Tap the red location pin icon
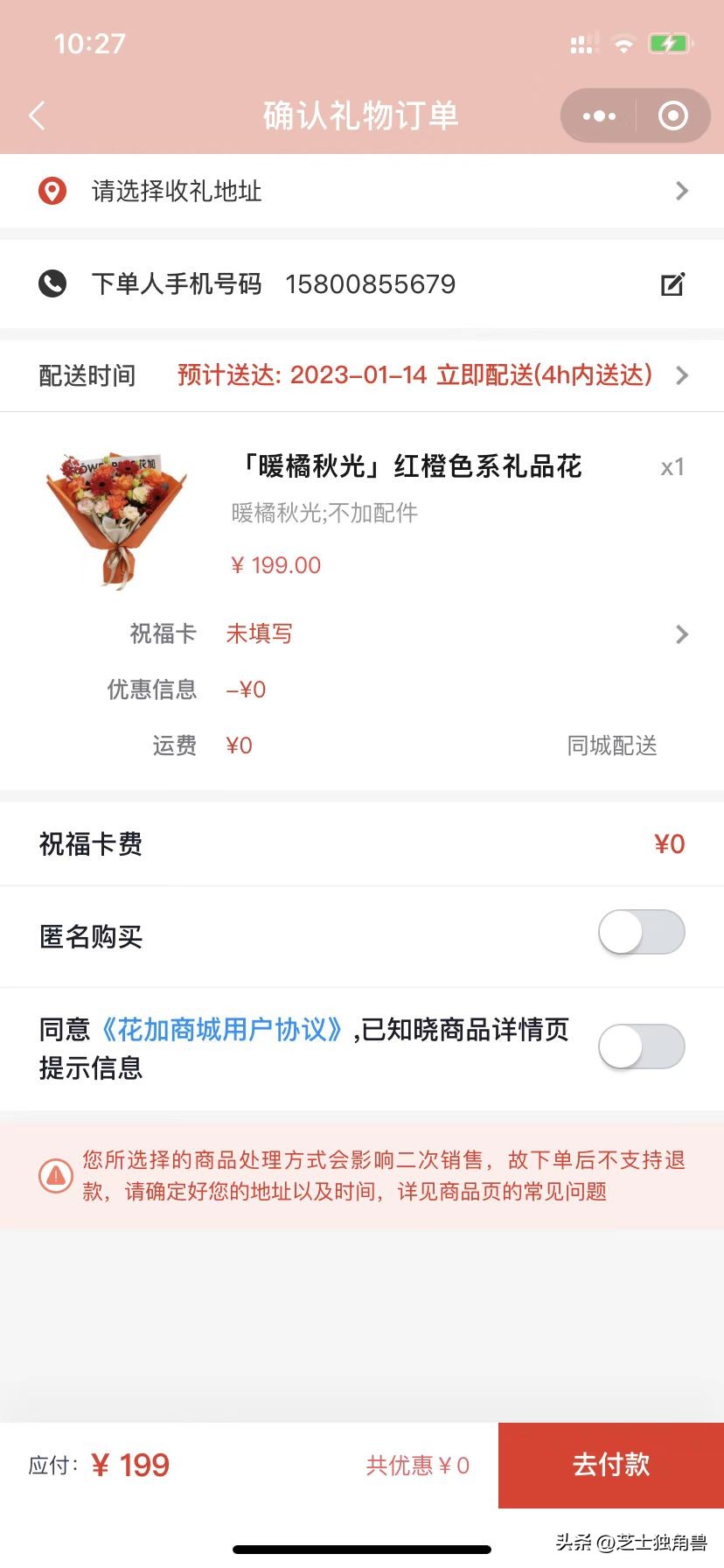724x1568 pixels. pyautogui.click(x=52, y=191)
